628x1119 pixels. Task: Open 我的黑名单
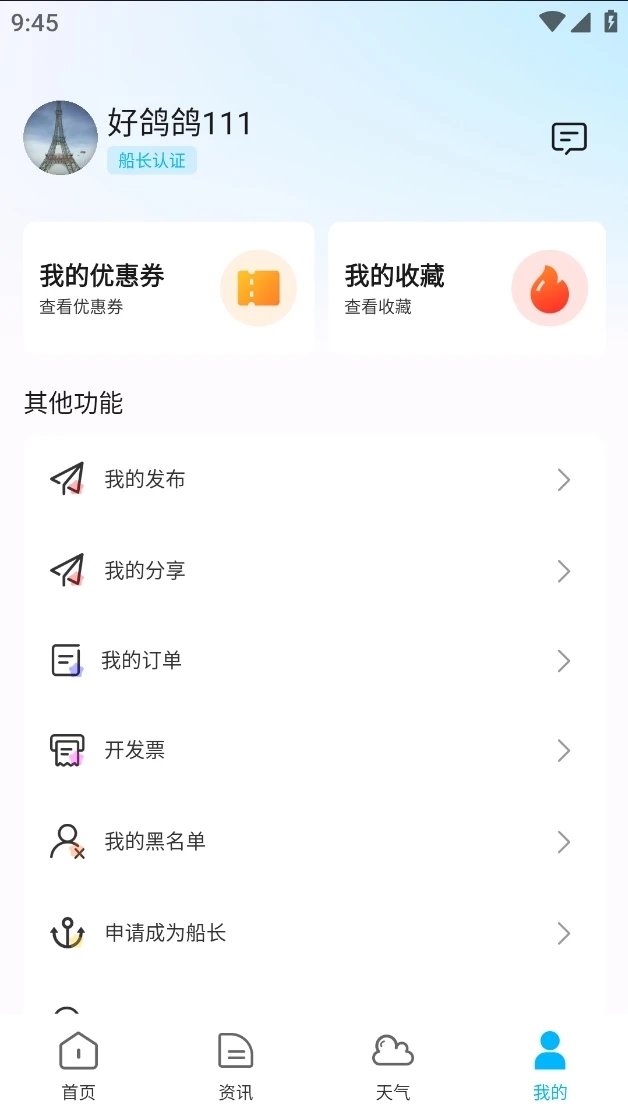314,842
